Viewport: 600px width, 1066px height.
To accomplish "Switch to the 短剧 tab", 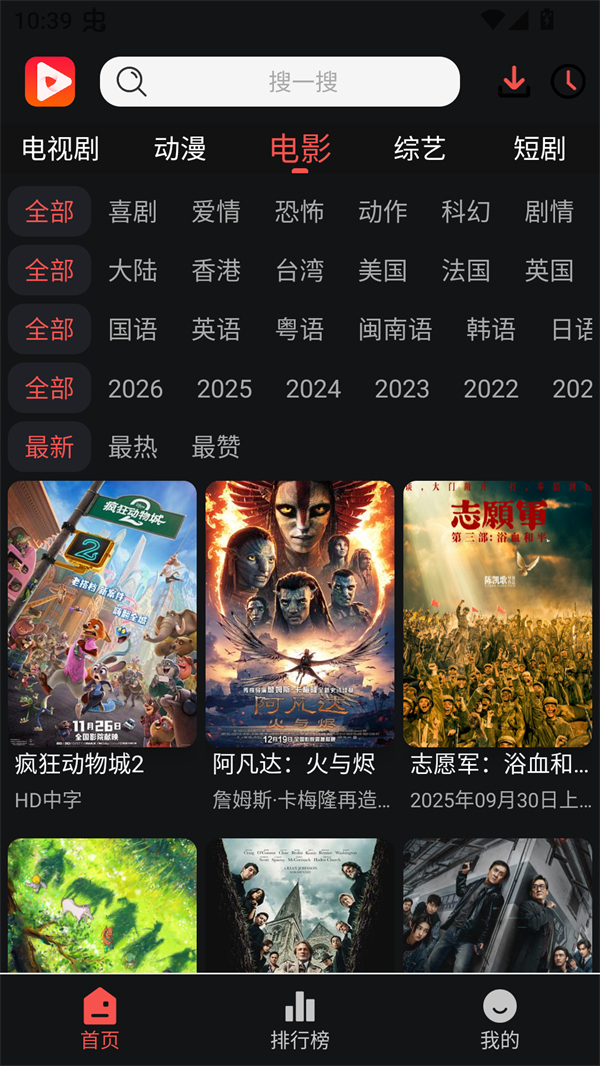I will coord(540,149).
